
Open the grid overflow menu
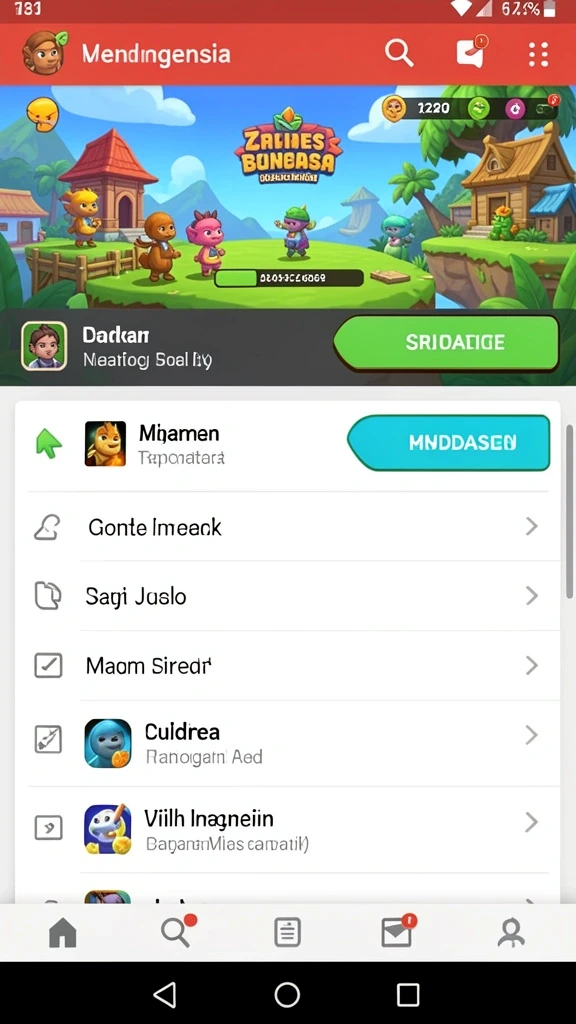pyautogui.click(x=538, y=54)
